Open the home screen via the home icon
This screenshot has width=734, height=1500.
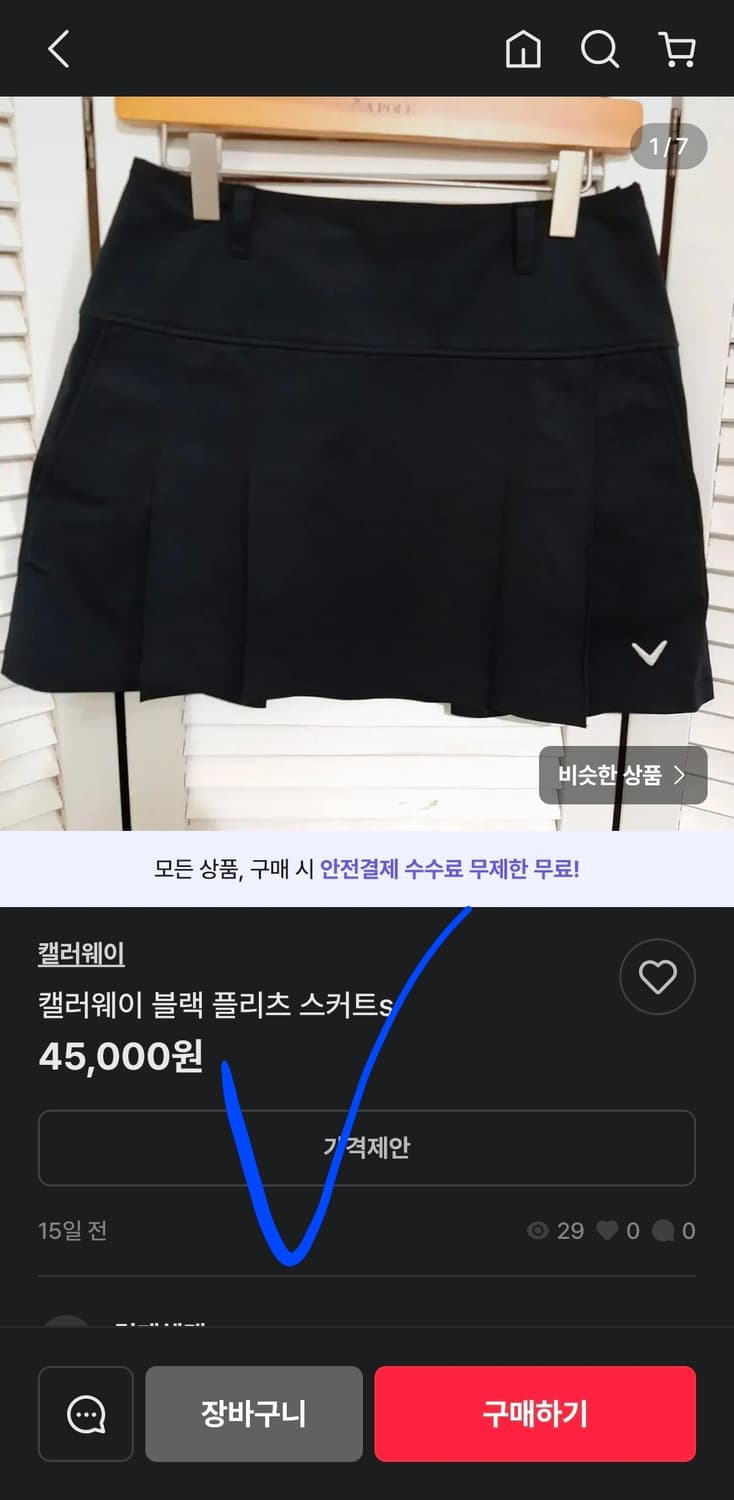pos(524,49)
